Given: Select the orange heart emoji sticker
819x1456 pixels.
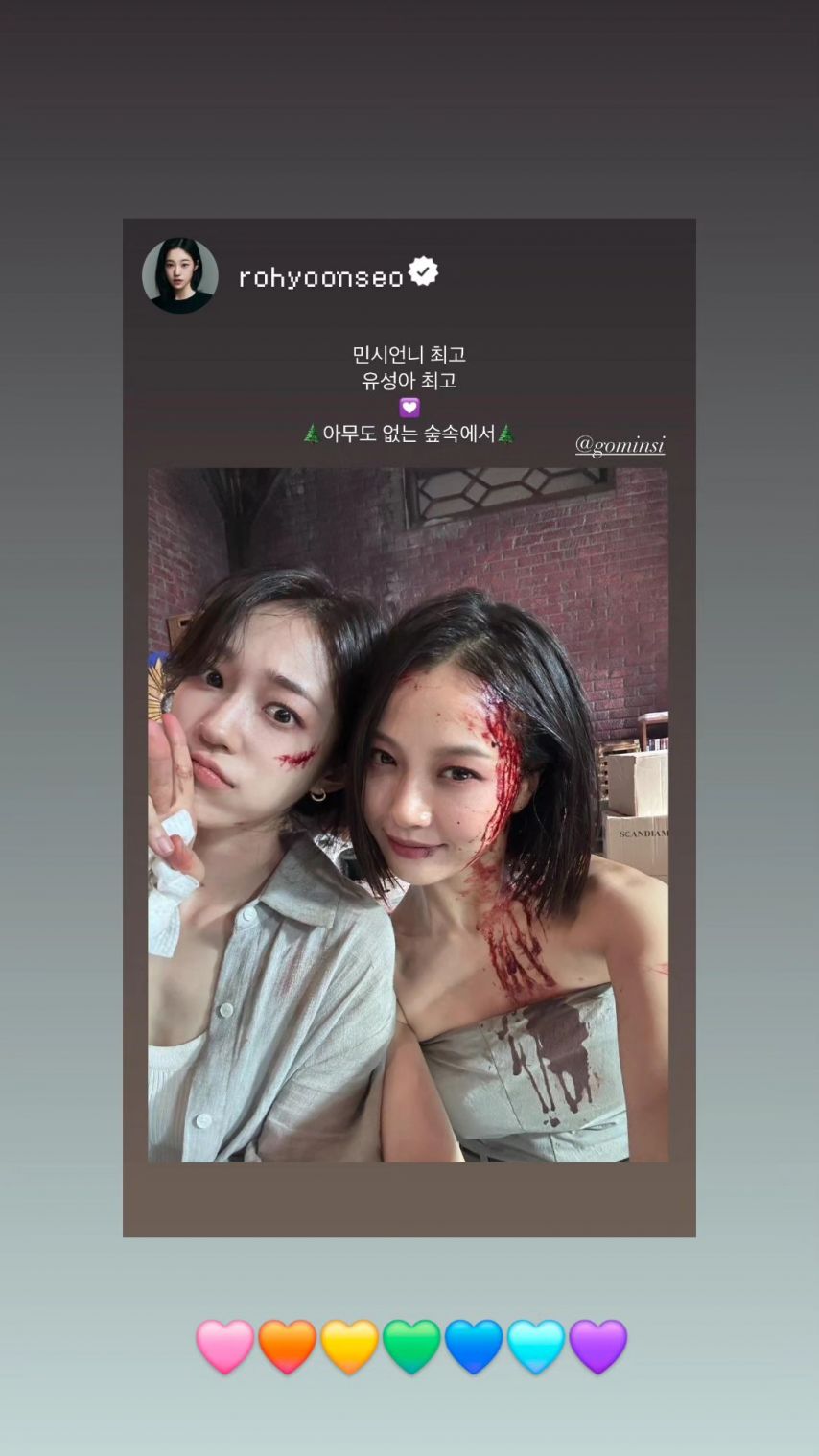Looking at the screenshot, I should click(x=287, y=1346).
